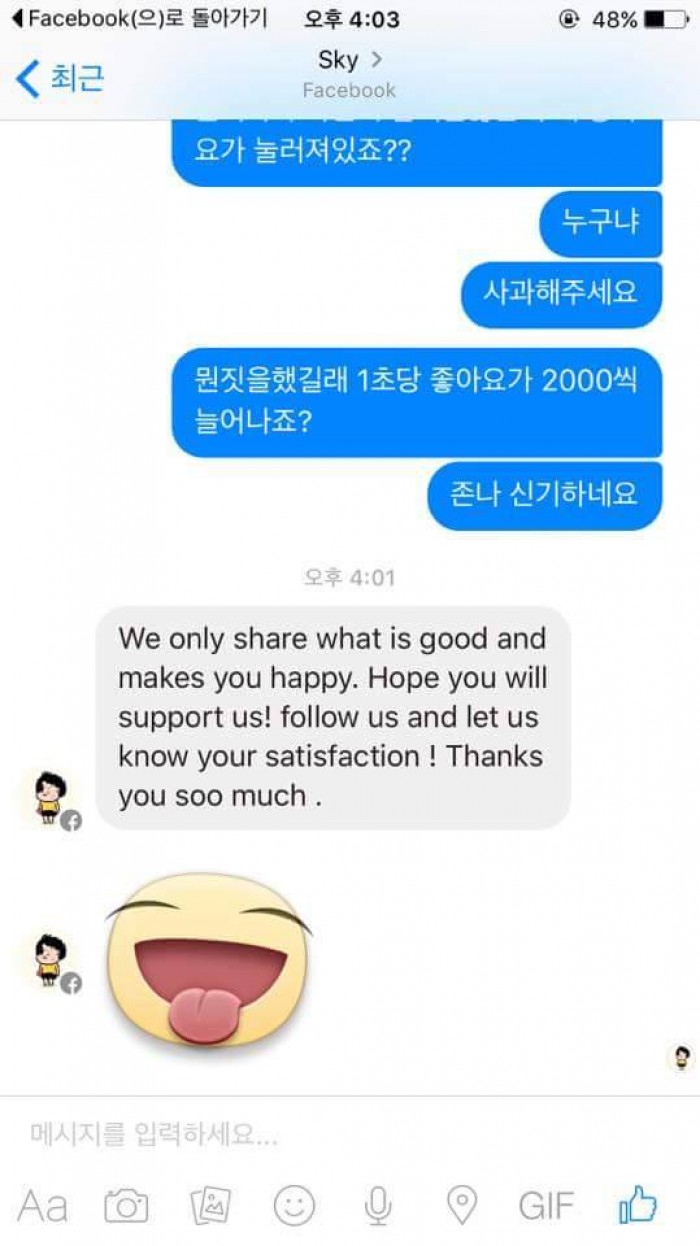Open the GIF search

546,1205
